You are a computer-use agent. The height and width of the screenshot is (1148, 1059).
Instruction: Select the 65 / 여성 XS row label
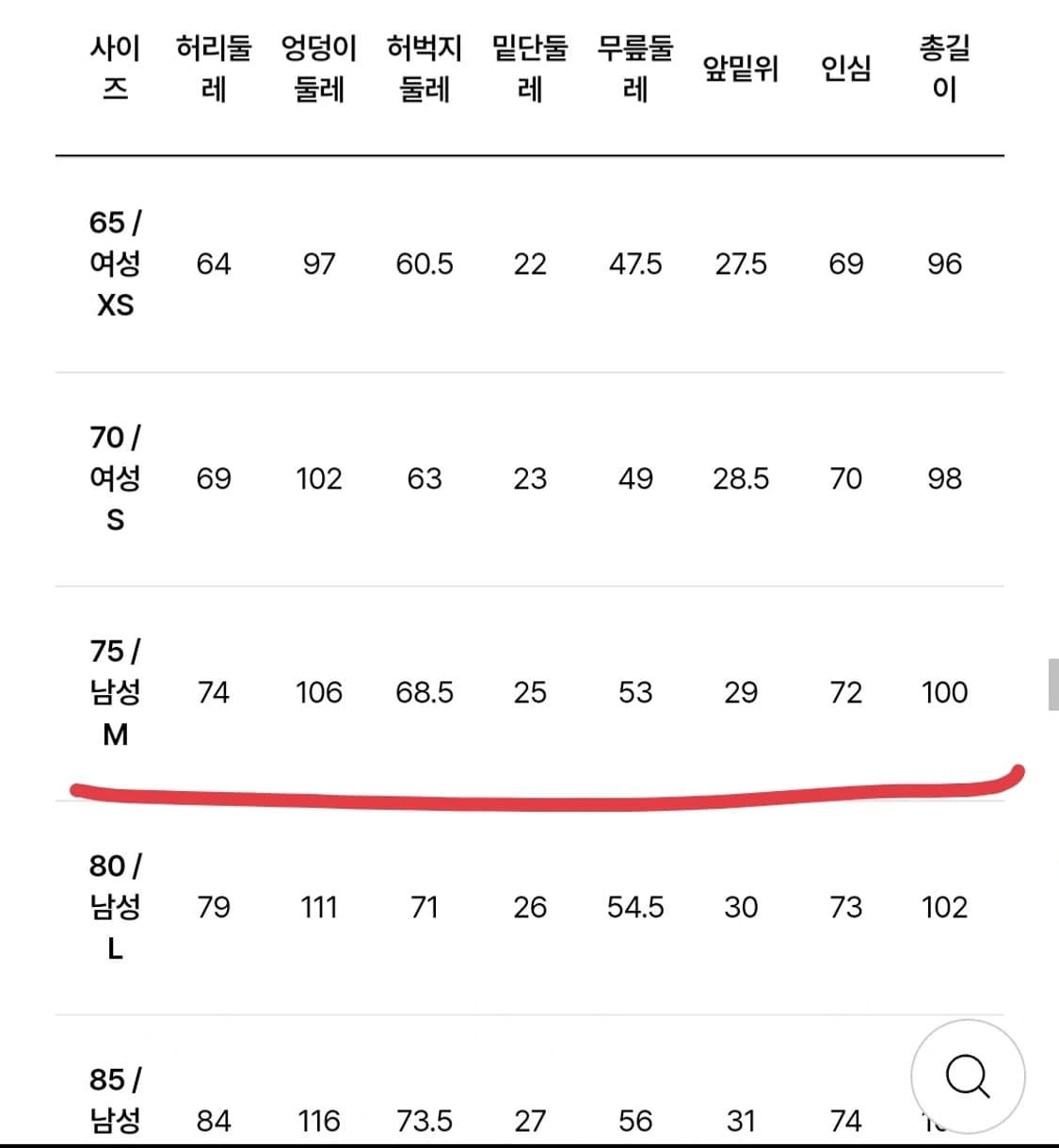coord(114,264)
